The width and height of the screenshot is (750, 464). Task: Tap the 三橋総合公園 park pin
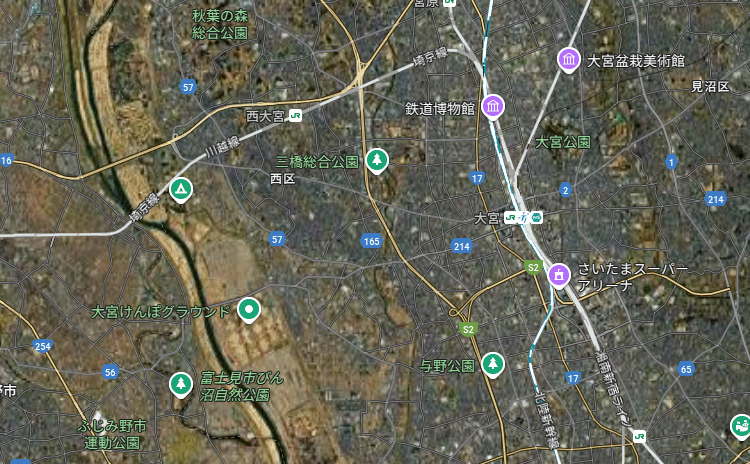click(376, 159)
